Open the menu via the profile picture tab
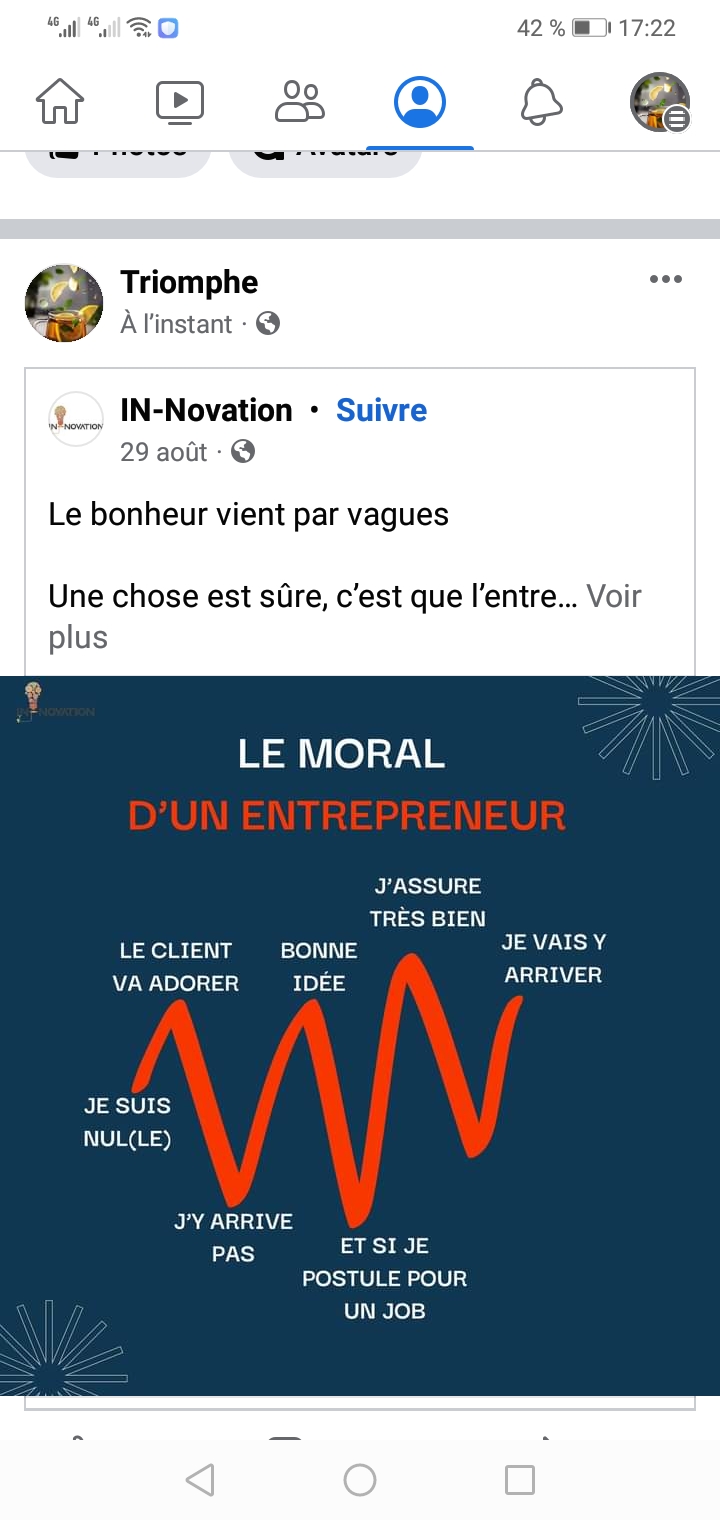Screen dimensions: 720x1520 660,101
